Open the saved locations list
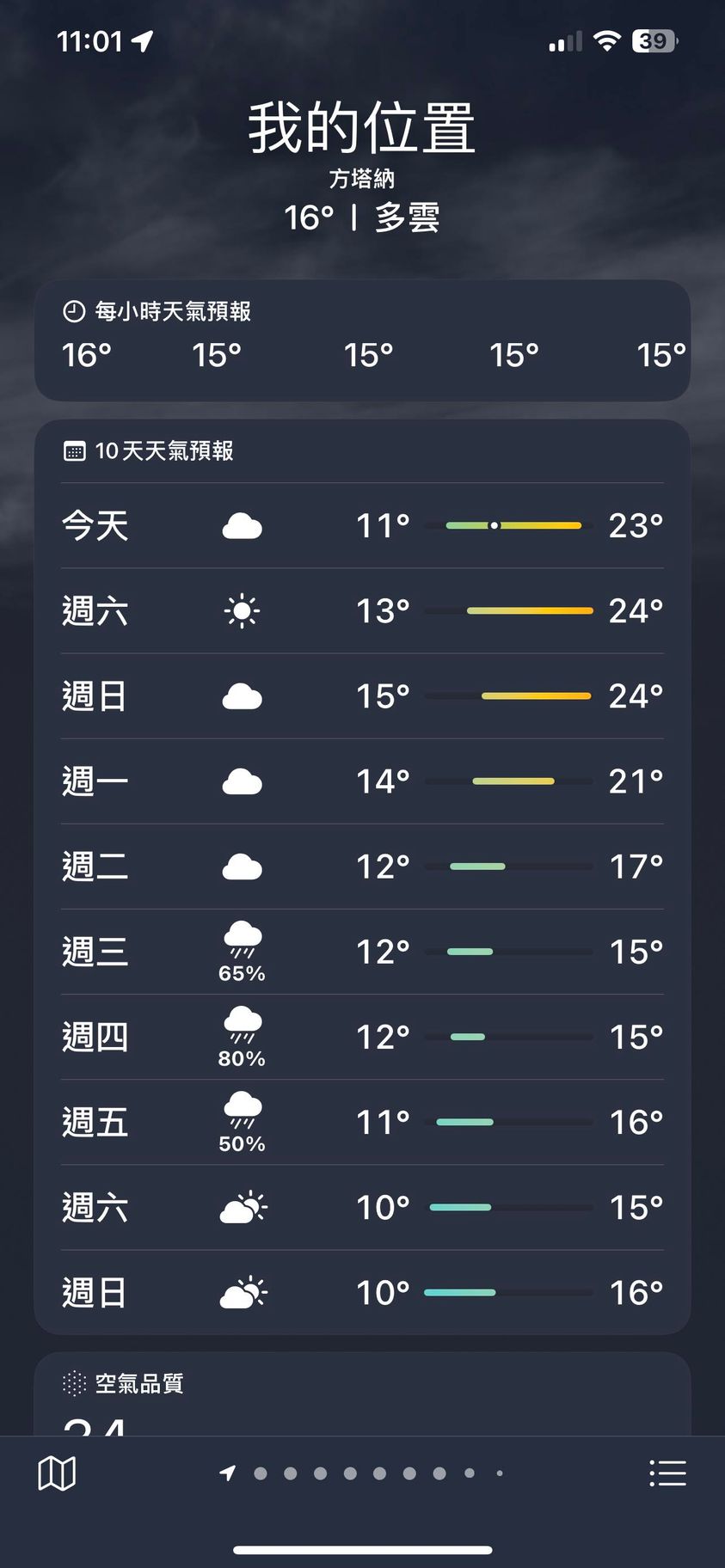Image resolution: width=725 pixels, height=1568 pixels. tap(667, 1473)
